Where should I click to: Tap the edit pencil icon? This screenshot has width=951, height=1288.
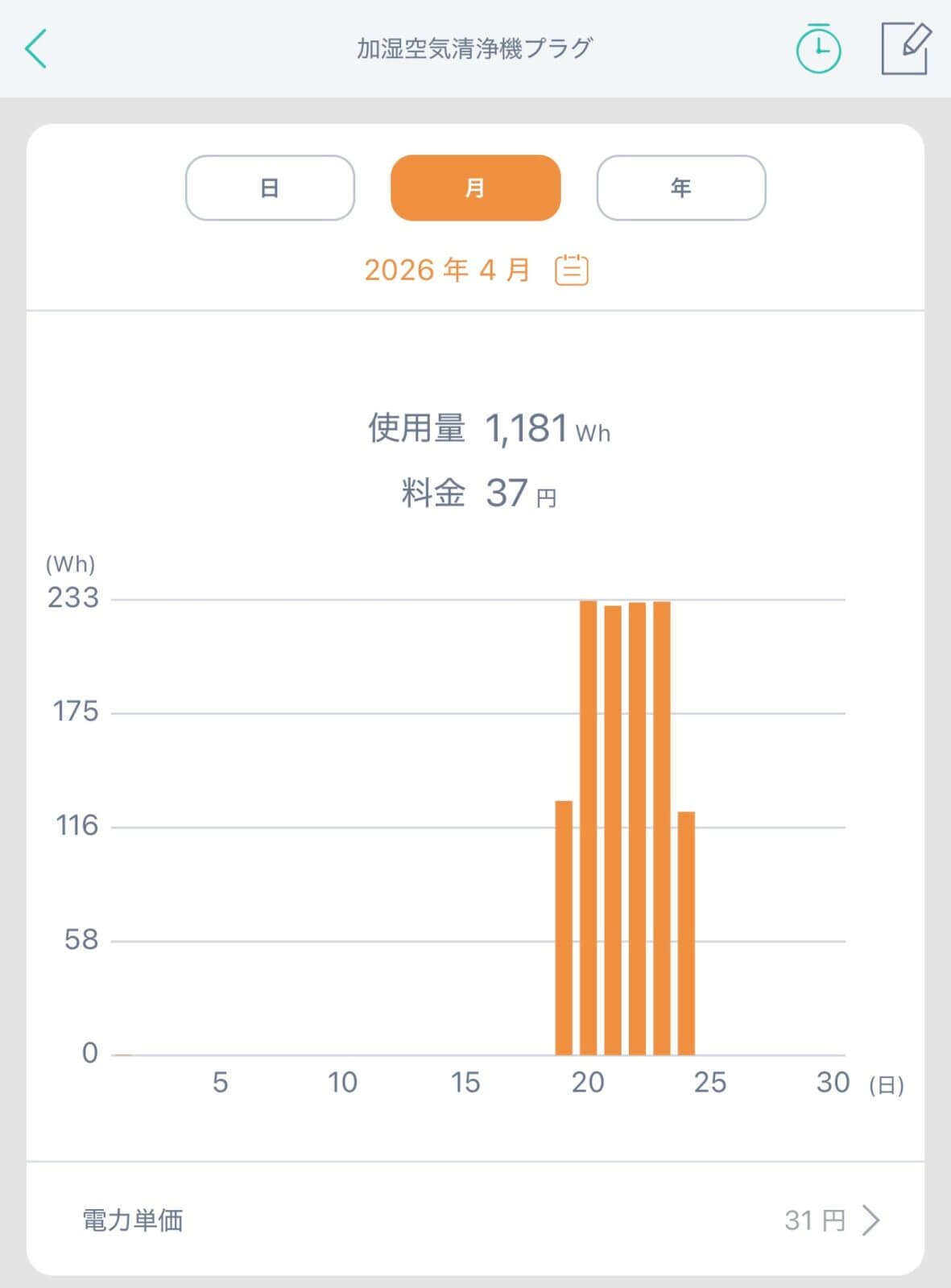(906, 49)
